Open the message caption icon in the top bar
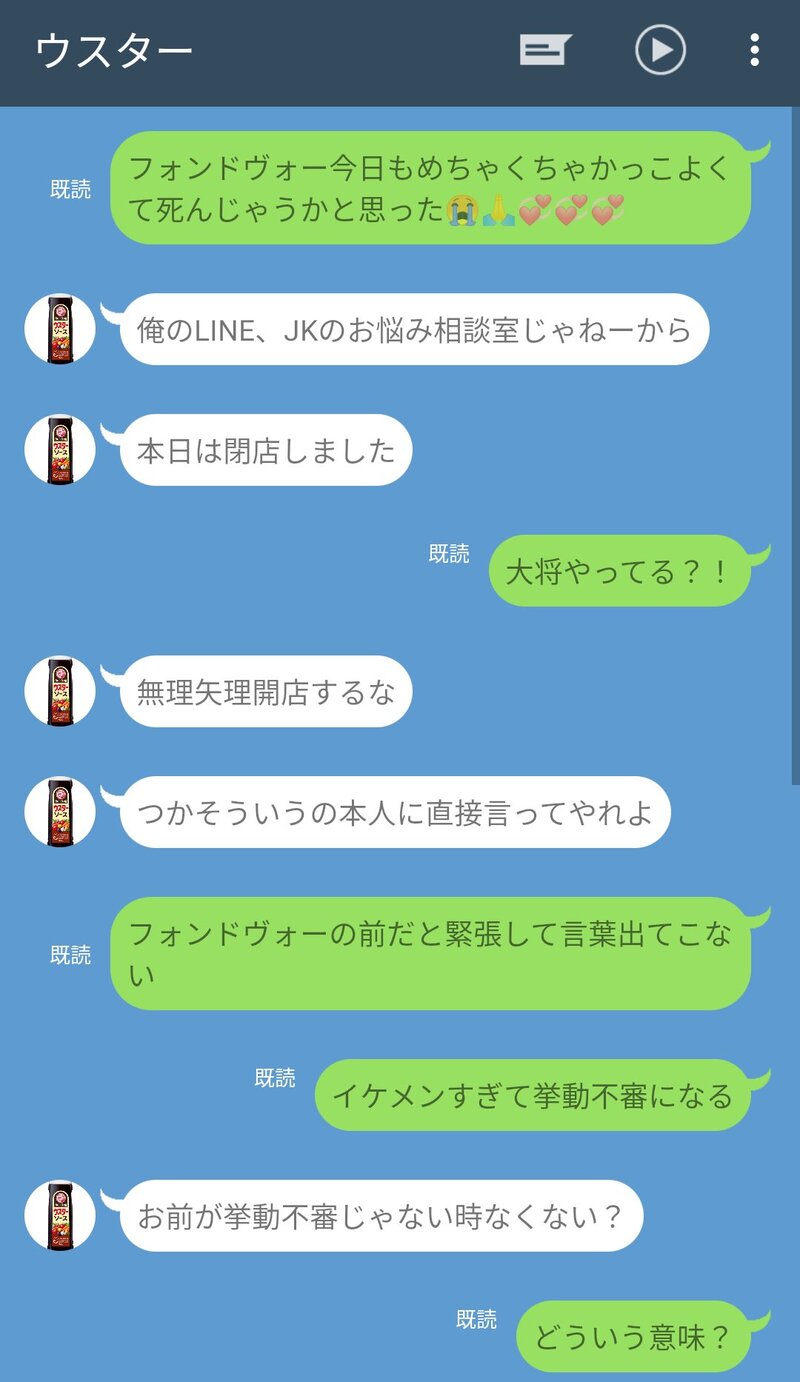The height and width of the screenshot is (1382, 800). (545, 50)
